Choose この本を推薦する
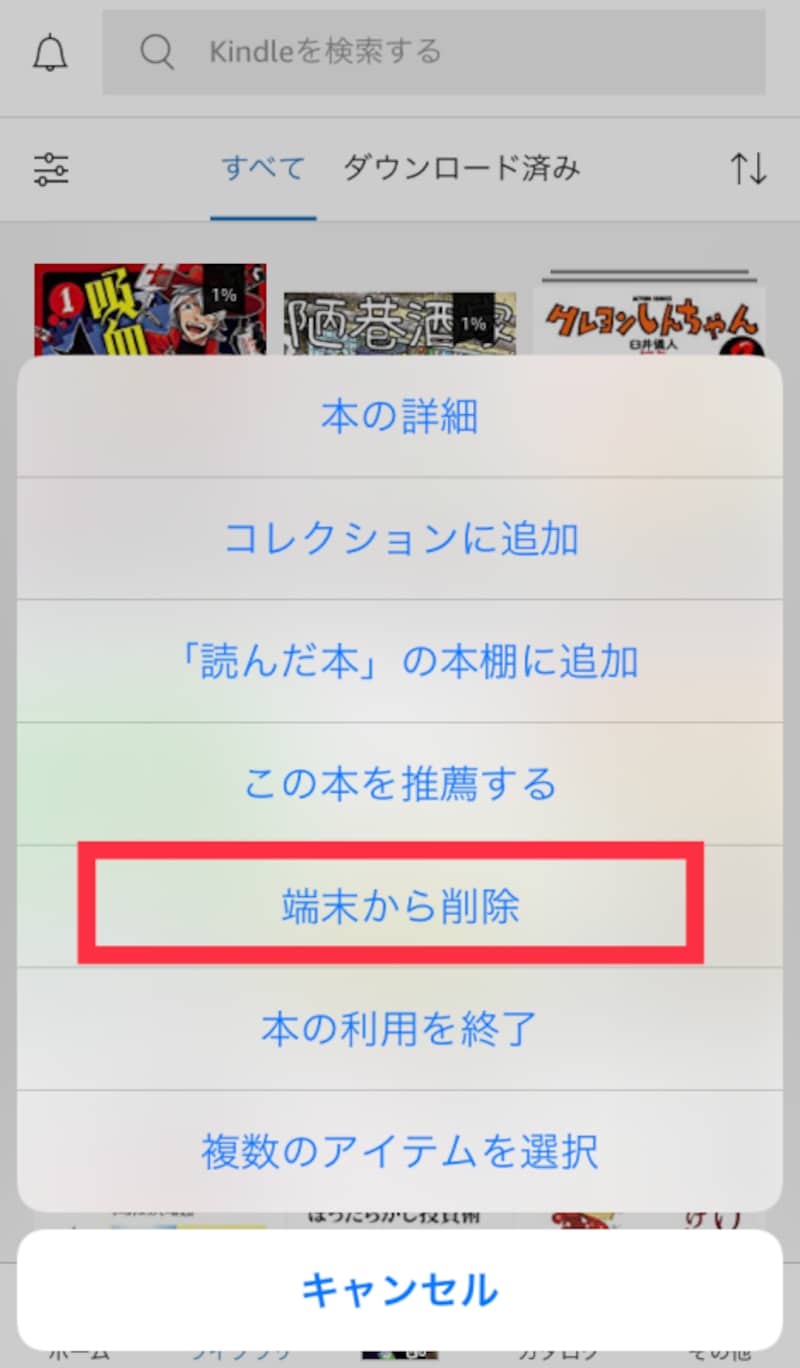The height and width of the screenshot is (1368, 800). (400, 784)
